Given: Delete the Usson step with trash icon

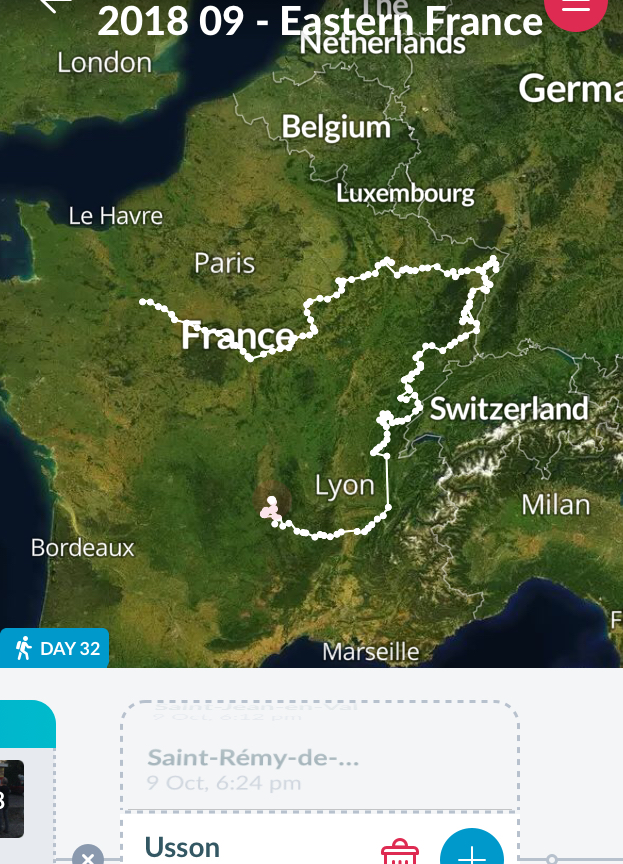Looking at the screenshot, I should coord(399,852).
